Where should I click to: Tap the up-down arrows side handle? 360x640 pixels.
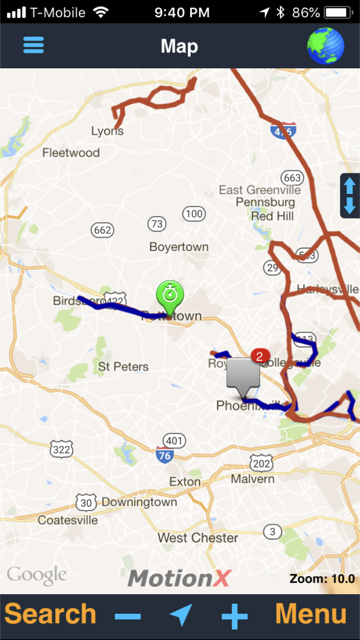pyautogui.click(x=350, y=196)
